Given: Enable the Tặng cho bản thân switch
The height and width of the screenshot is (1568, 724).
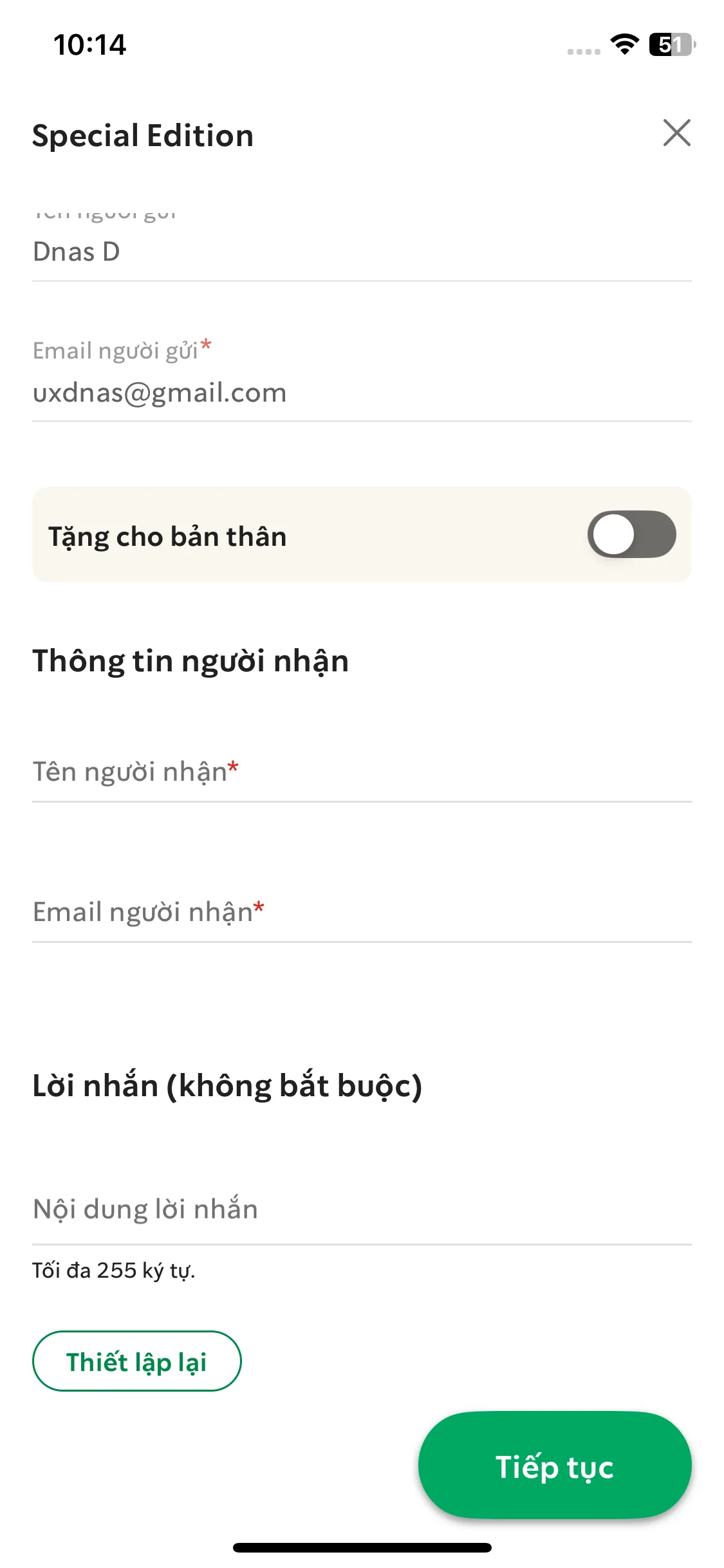Looking at the screenshot, I should point(631,534).
